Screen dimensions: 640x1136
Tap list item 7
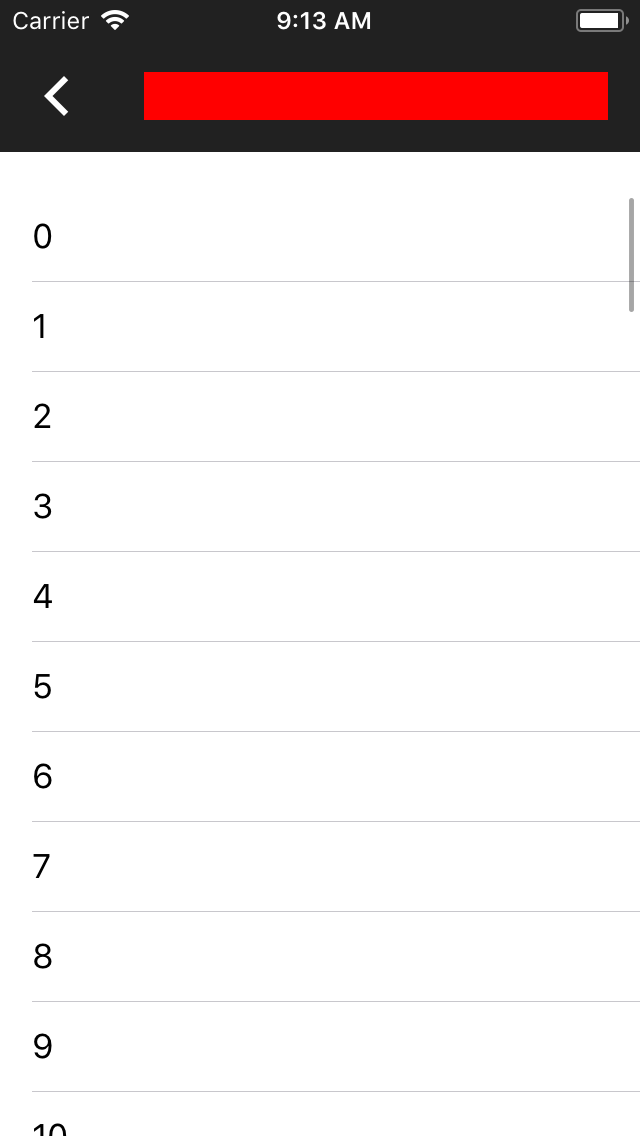[x=320, y=867]
